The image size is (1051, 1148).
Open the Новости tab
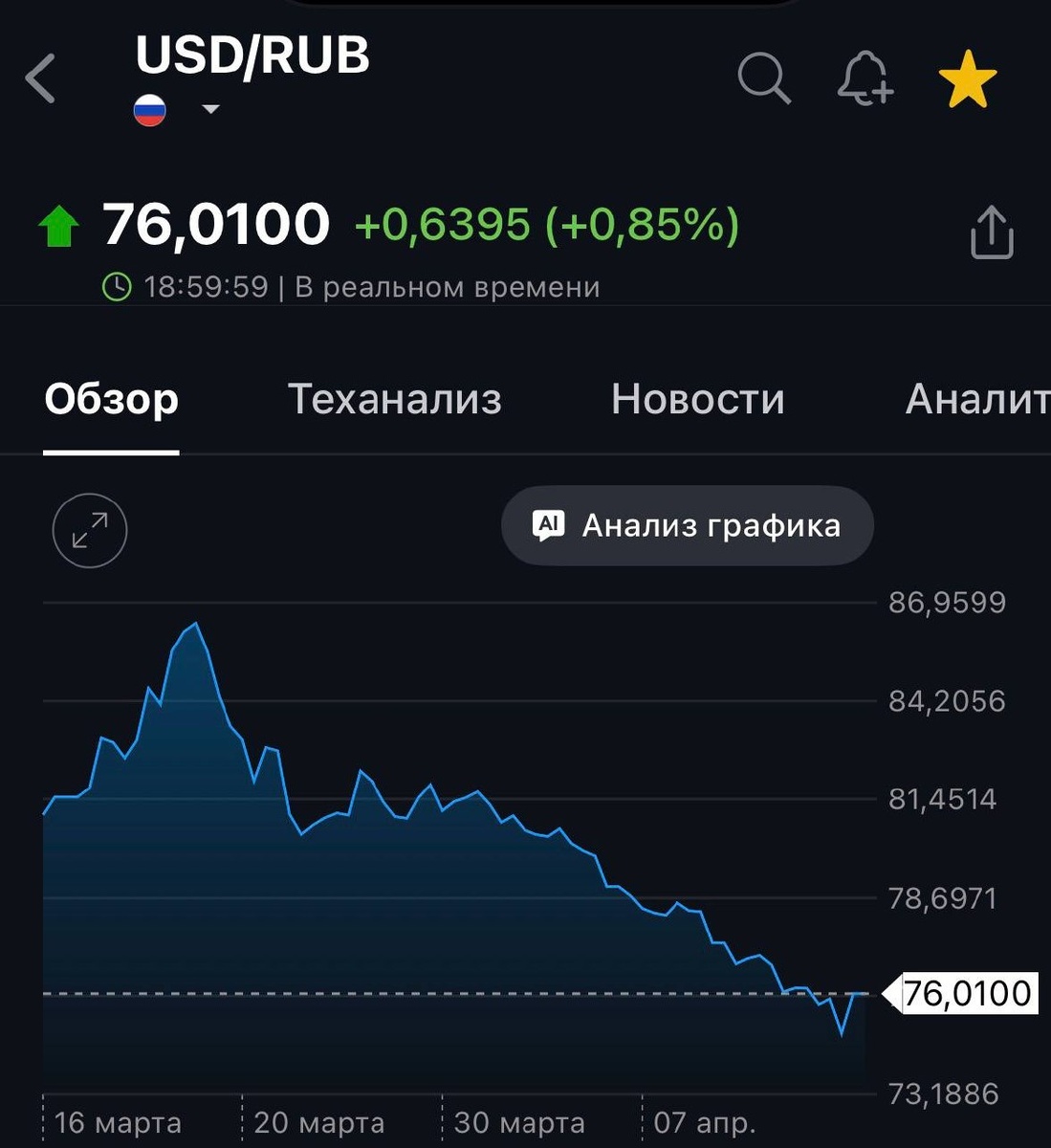click(698, 399)
